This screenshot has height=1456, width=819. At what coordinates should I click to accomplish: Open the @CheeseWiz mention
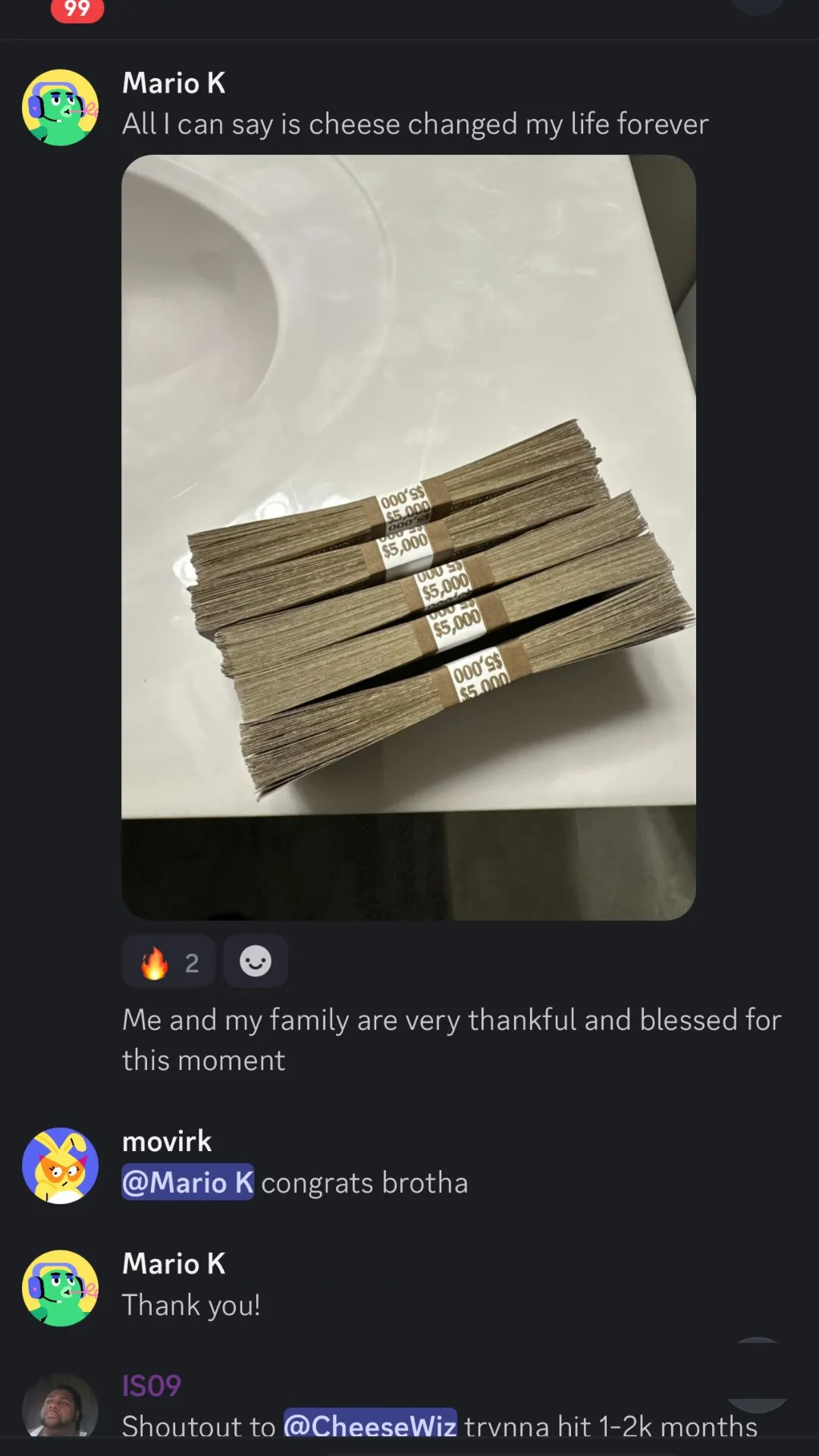(370, 1426)
